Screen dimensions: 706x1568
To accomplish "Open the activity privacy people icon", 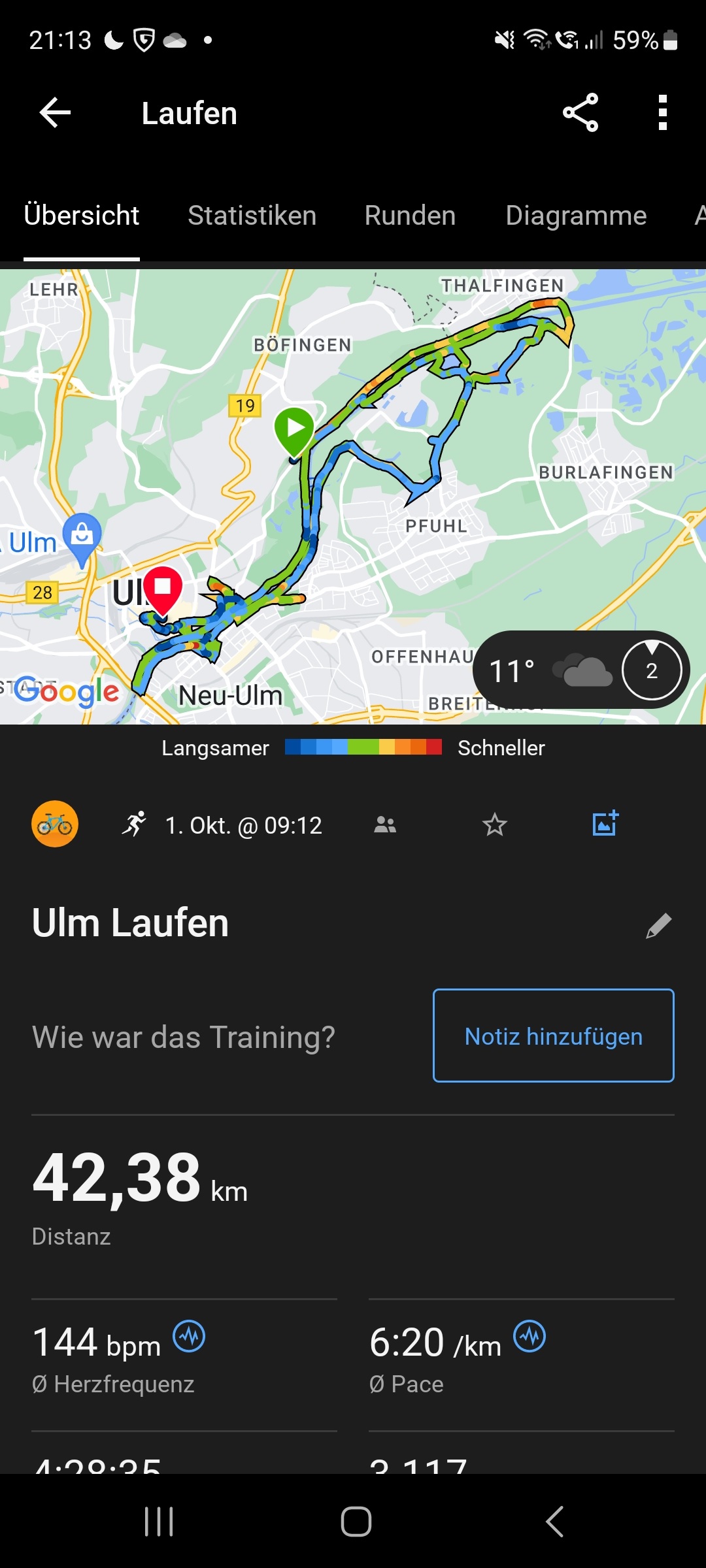I will tap(385, 825).
